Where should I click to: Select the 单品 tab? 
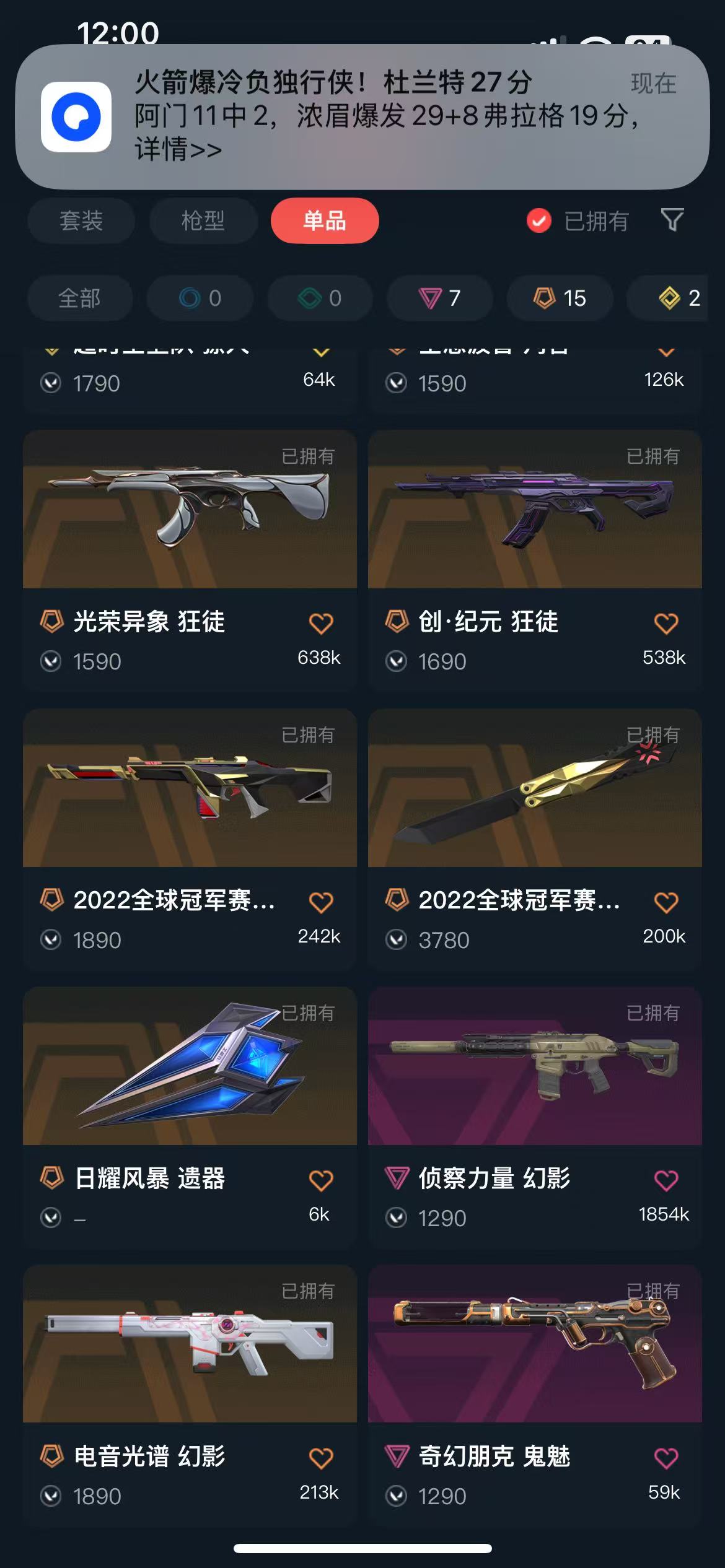(325, 220)
